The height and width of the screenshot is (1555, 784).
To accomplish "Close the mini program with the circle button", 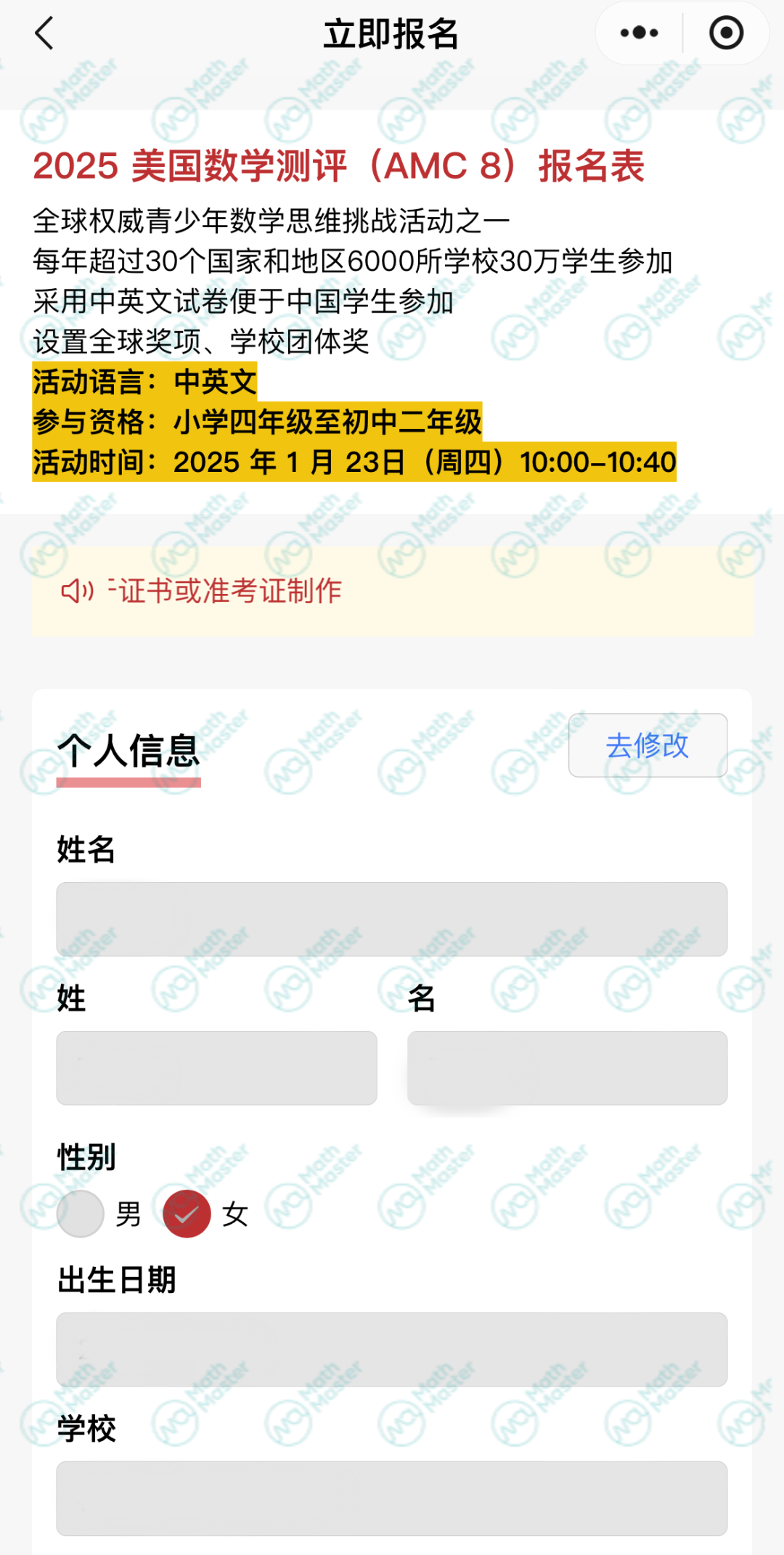I will (x=726, y=33).
